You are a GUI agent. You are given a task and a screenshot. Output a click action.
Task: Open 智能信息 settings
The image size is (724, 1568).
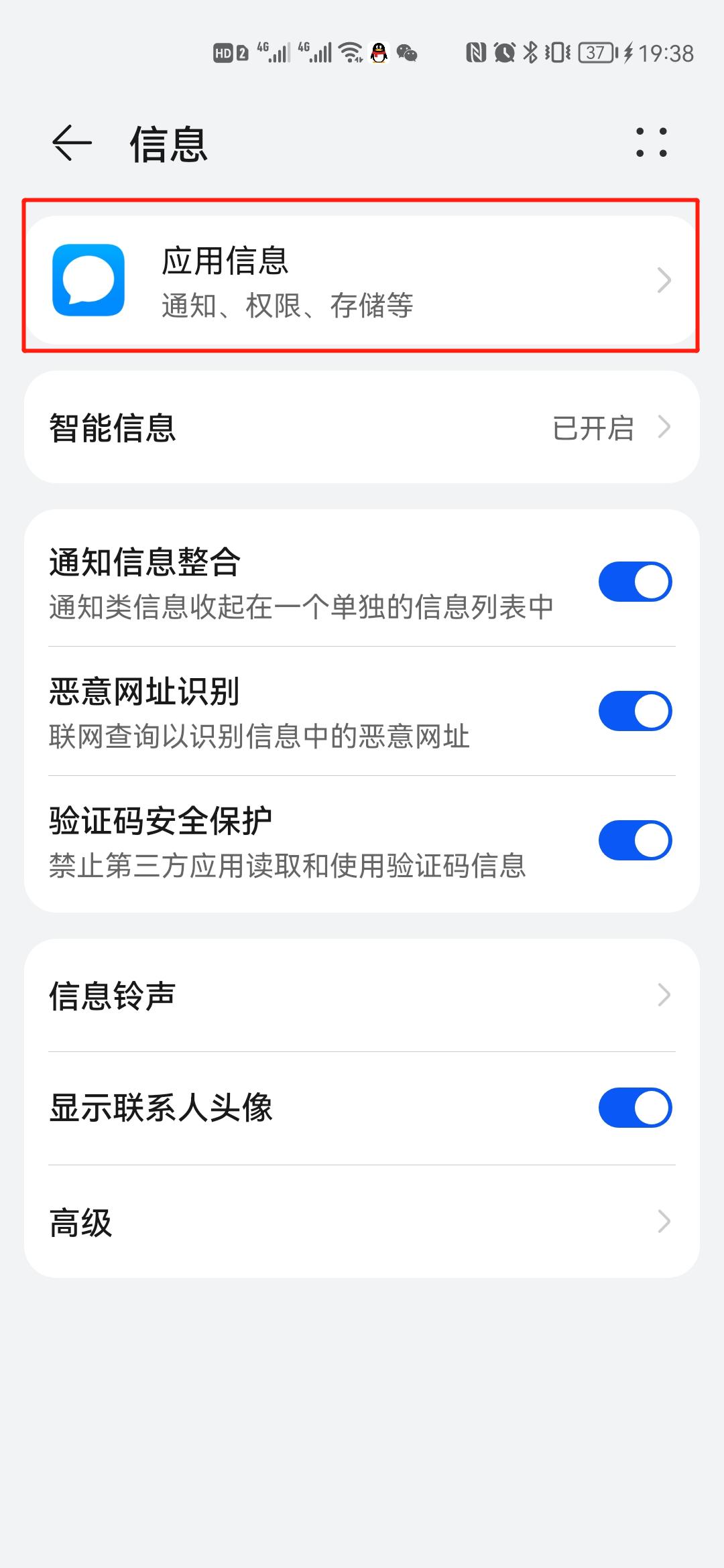click(x=362, y=428)
